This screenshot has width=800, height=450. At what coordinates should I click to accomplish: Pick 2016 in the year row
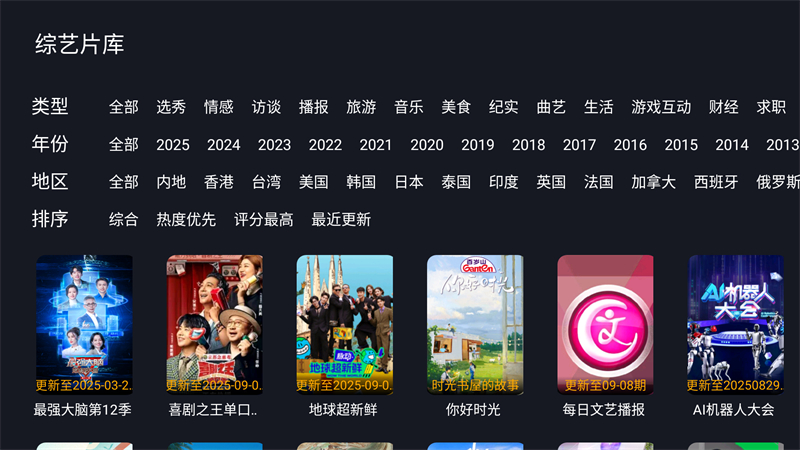630,145
